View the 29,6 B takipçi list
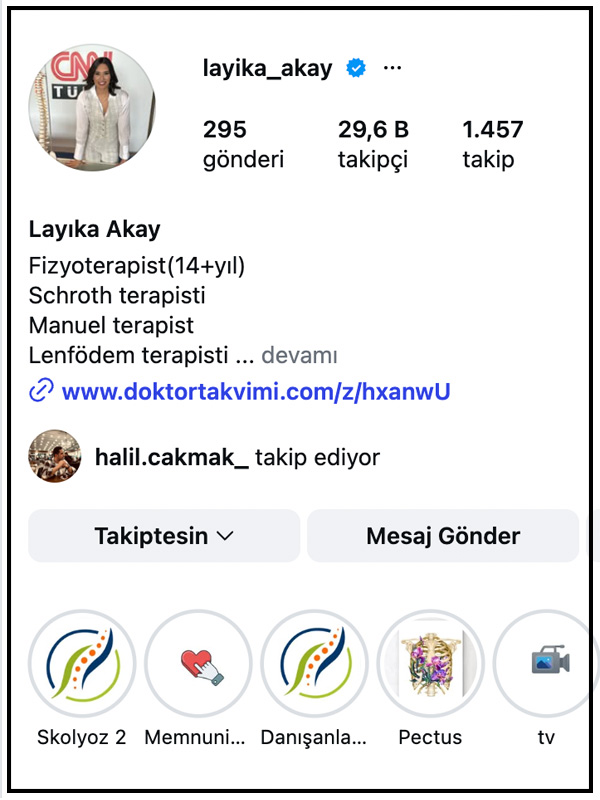This screenshot has height=800, width=600. click(373, 144)
